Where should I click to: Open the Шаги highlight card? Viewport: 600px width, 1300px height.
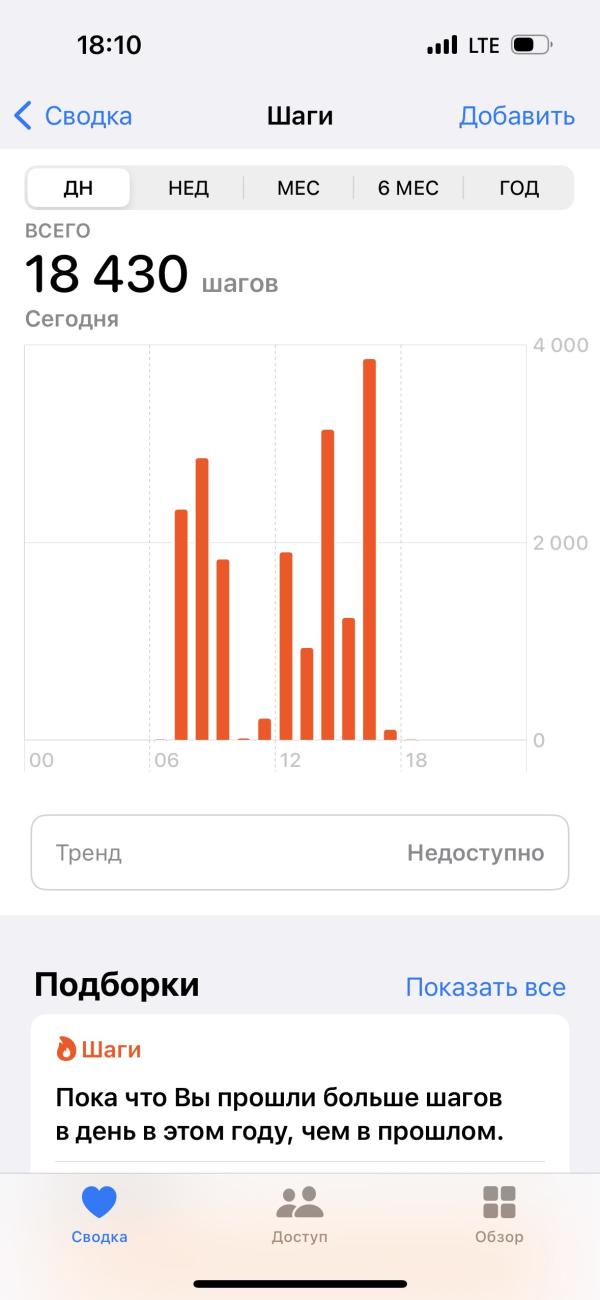coord(300,1095)
